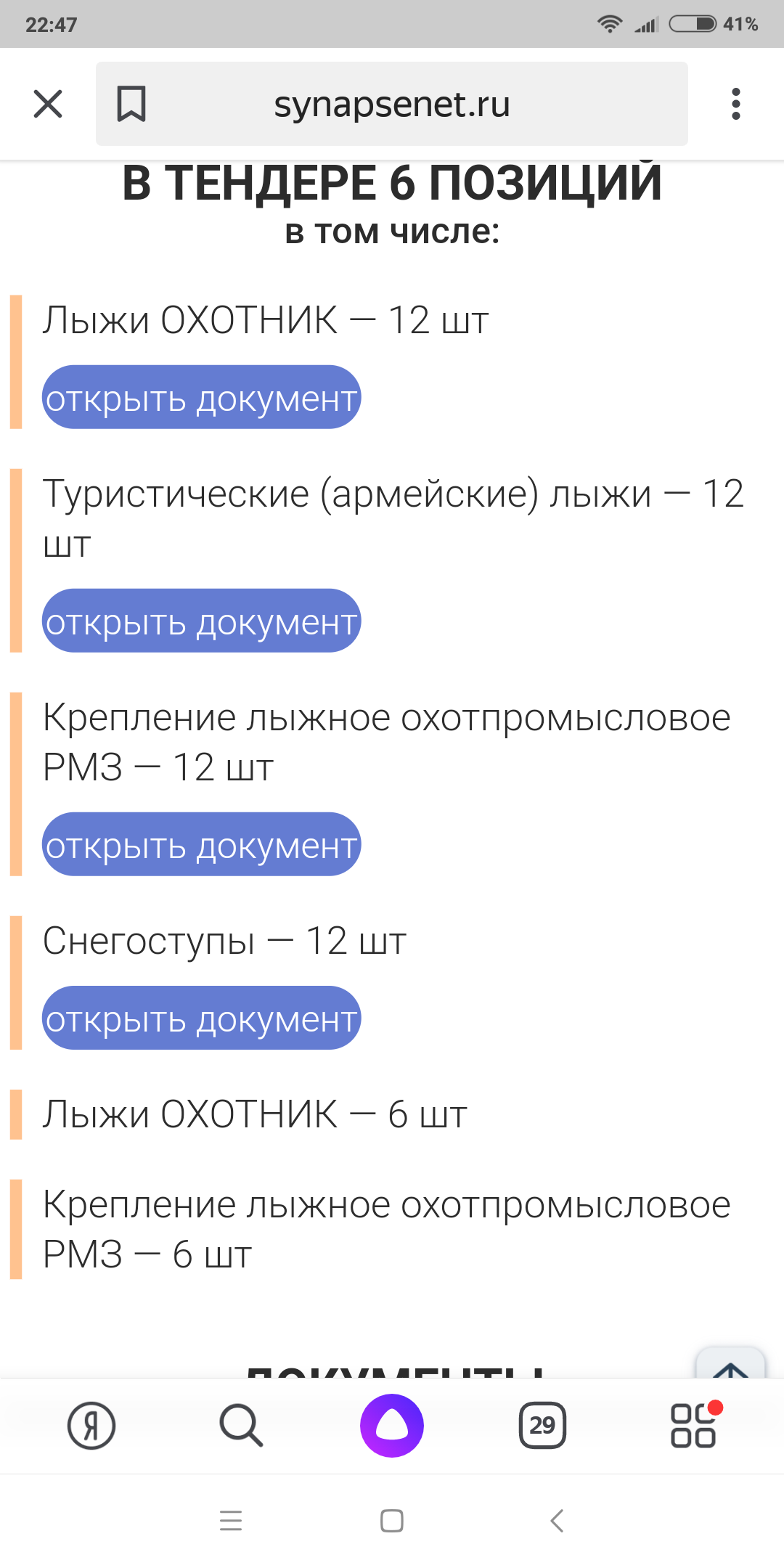784x1568 pixels.
Task: Launch the Alice voice assistant
Action: pos(392,1426)
